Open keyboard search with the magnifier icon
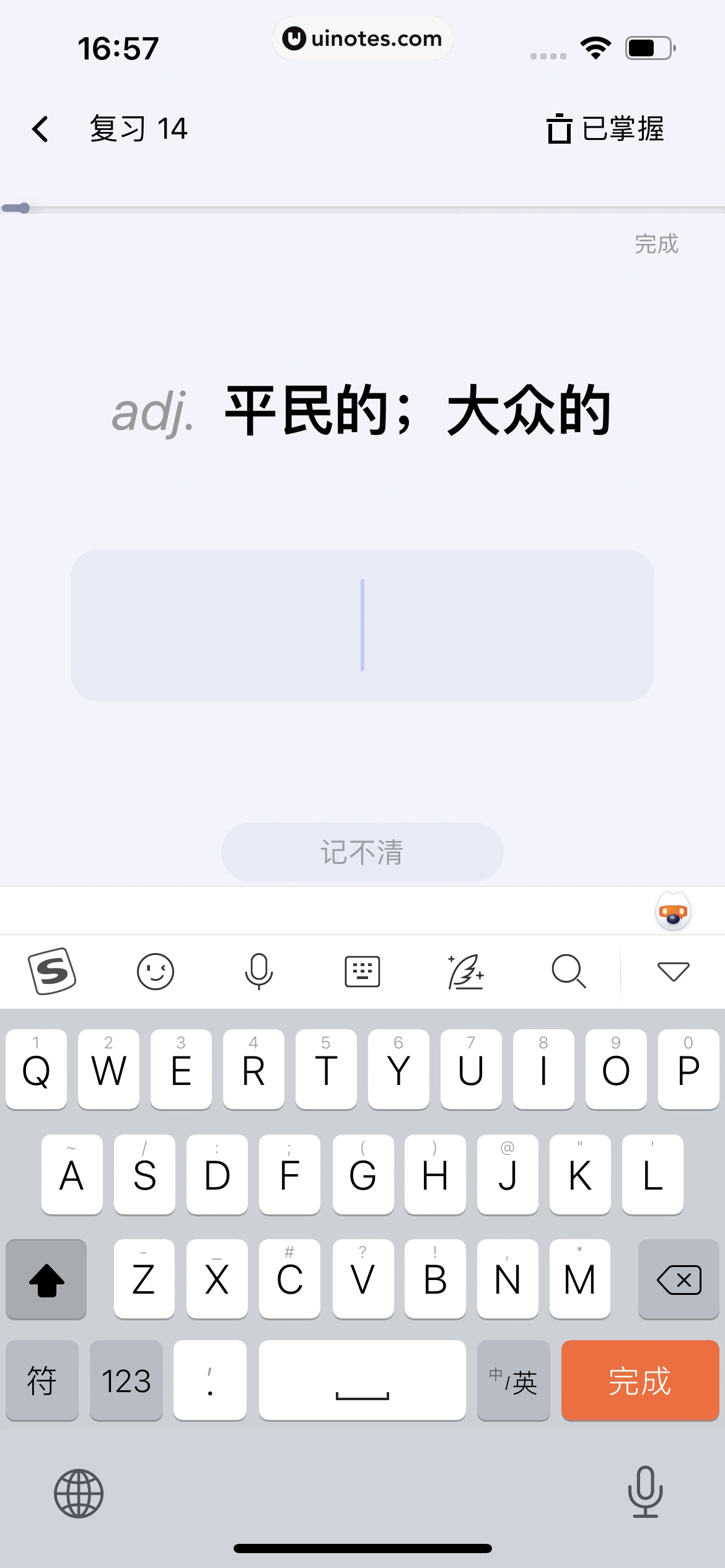Viewport: 725px width, 1568px height. (569, 970)
